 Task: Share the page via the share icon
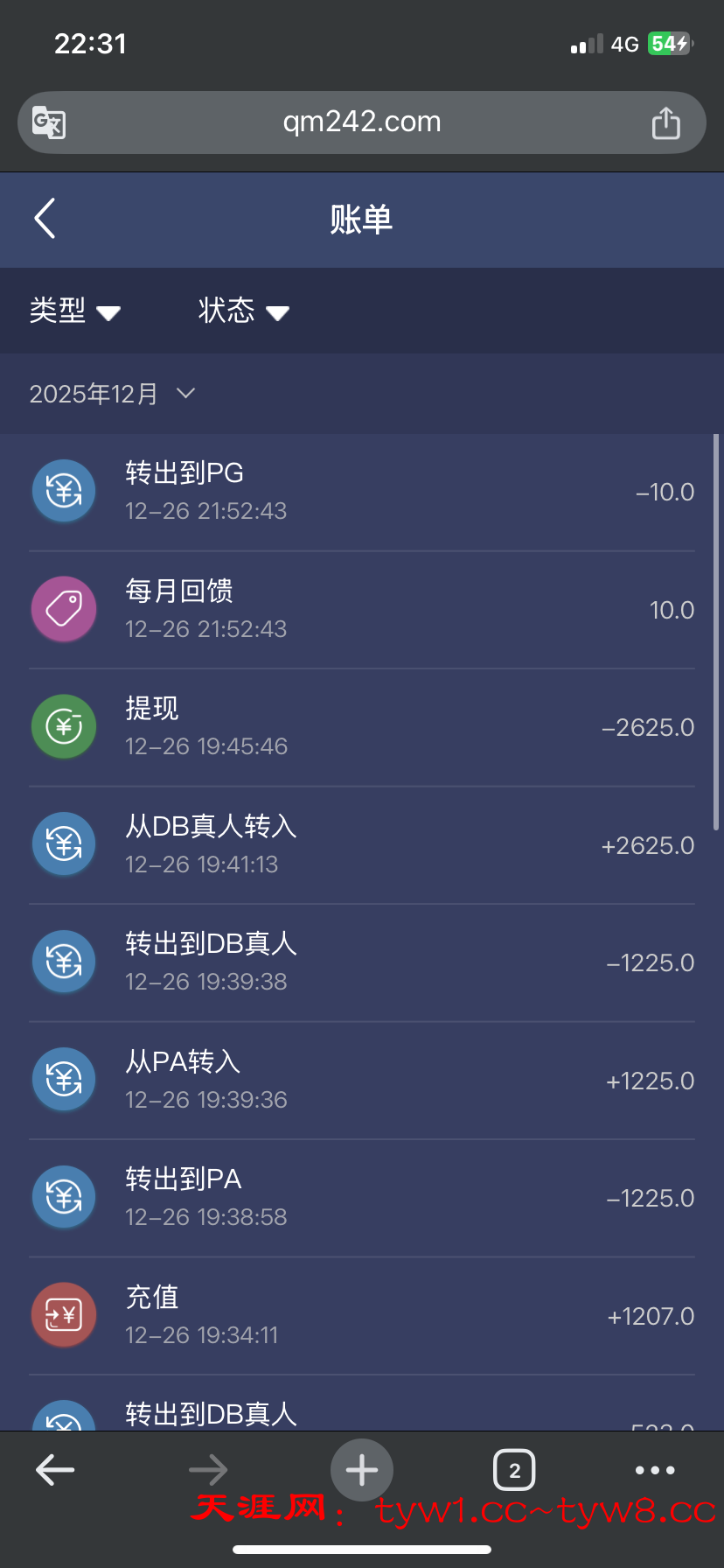(x=665, y=122)
